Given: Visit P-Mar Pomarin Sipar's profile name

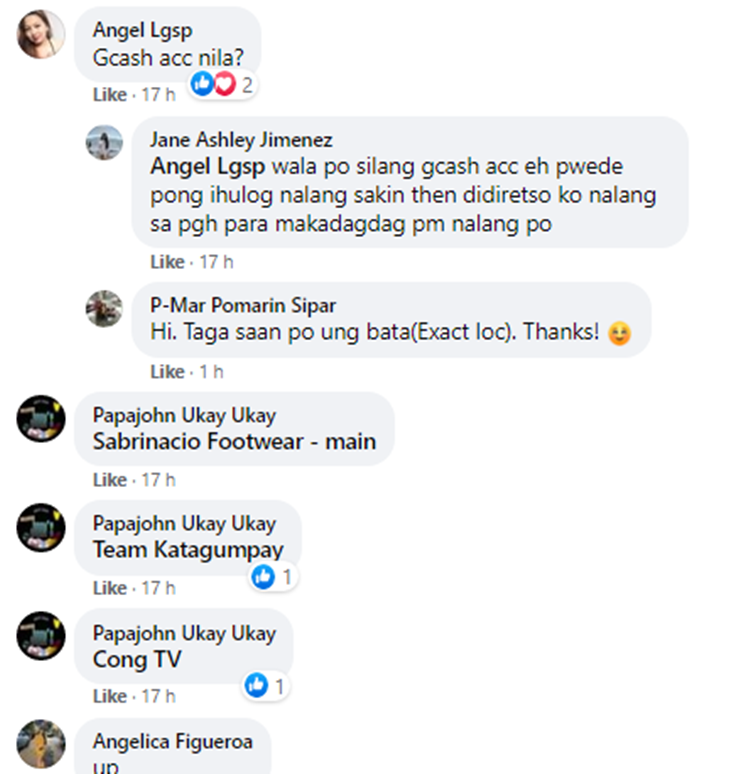Looking at the screenshot, I should point(243,305).
